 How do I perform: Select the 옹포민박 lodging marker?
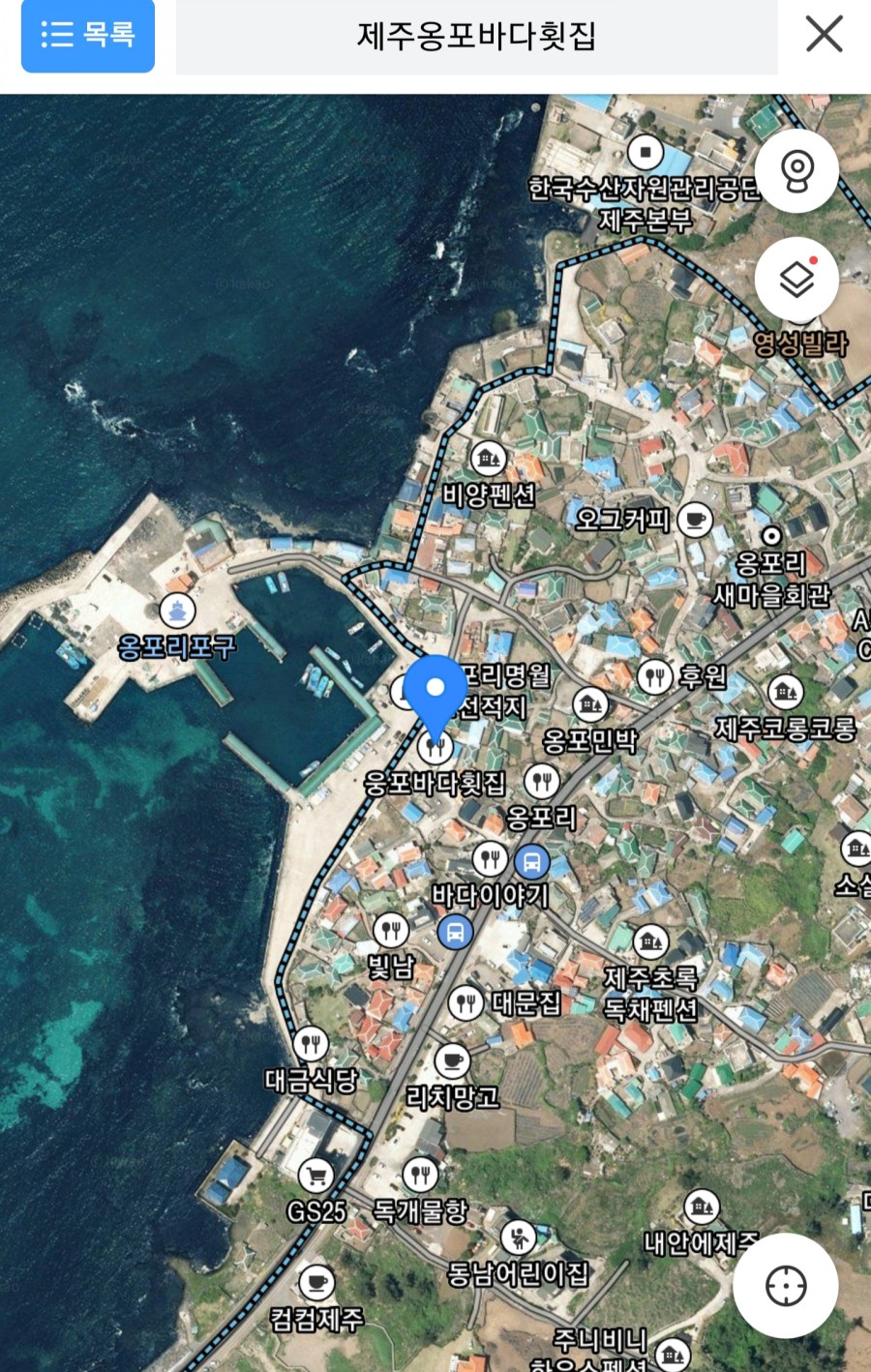tap(588, 704)
